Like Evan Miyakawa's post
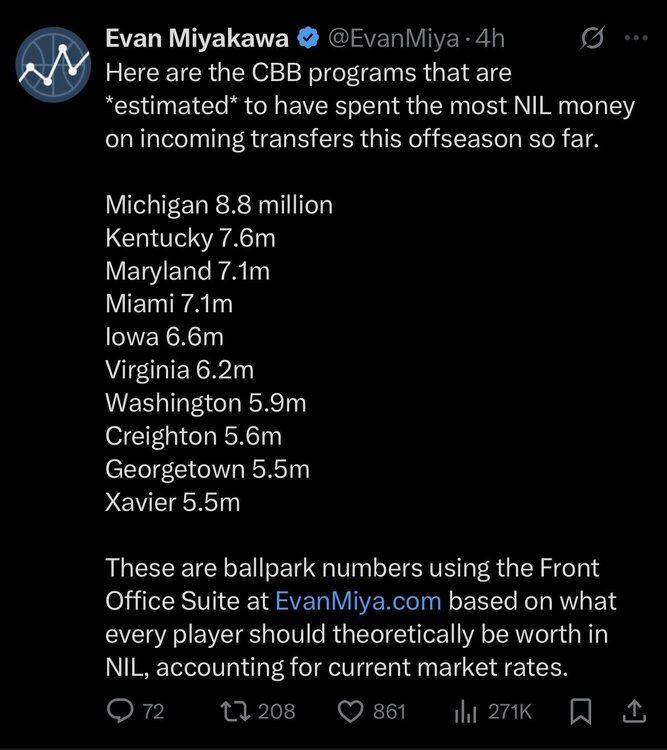This screenshot has height=750, width=667. [x=351, y=711]
